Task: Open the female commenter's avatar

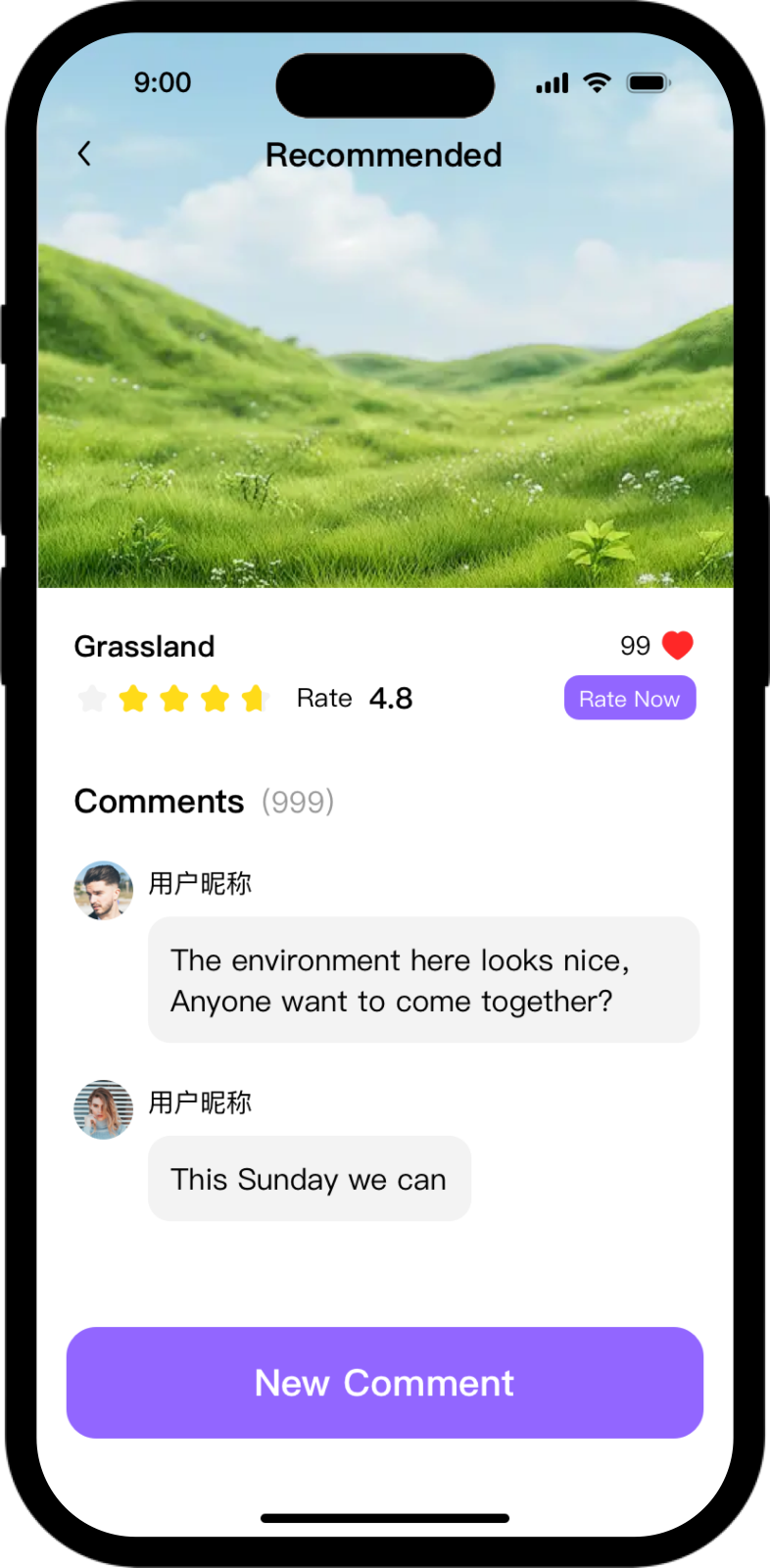Action: [103, 1110]
